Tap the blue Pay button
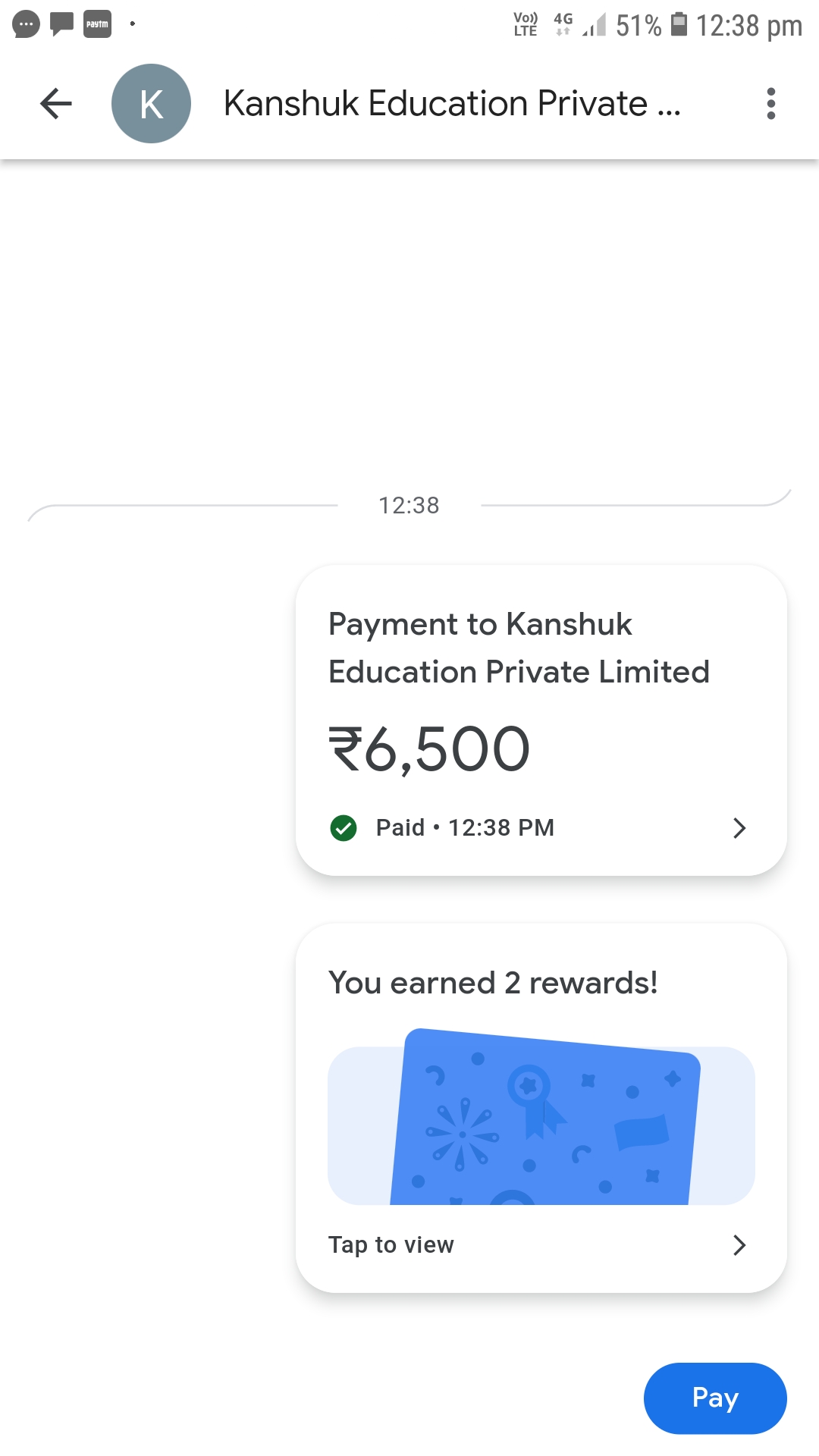Image resolution: width=819 pixels, height=1456 pixels. pos(714,1398)
